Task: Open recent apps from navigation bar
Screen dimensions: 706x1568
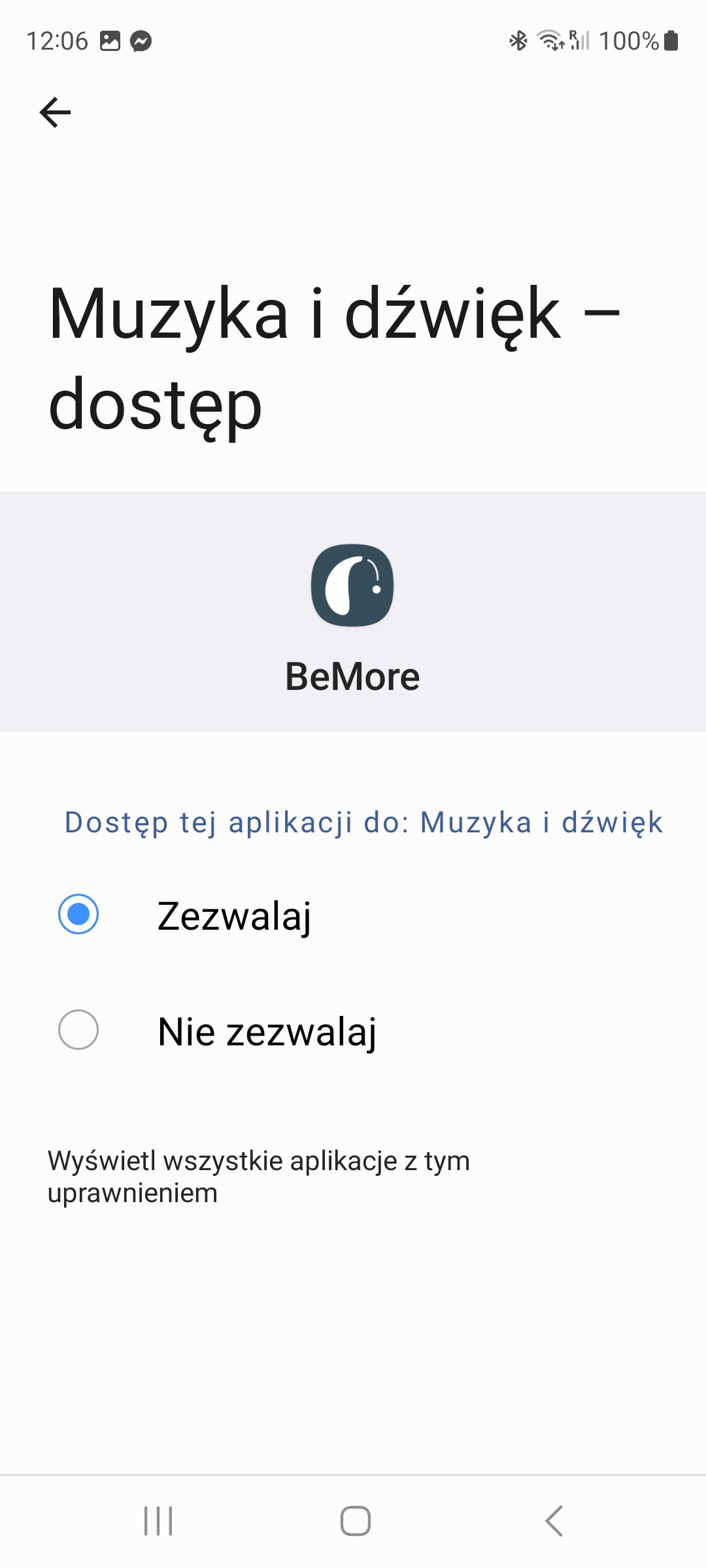Action: tap(158, 1520)
